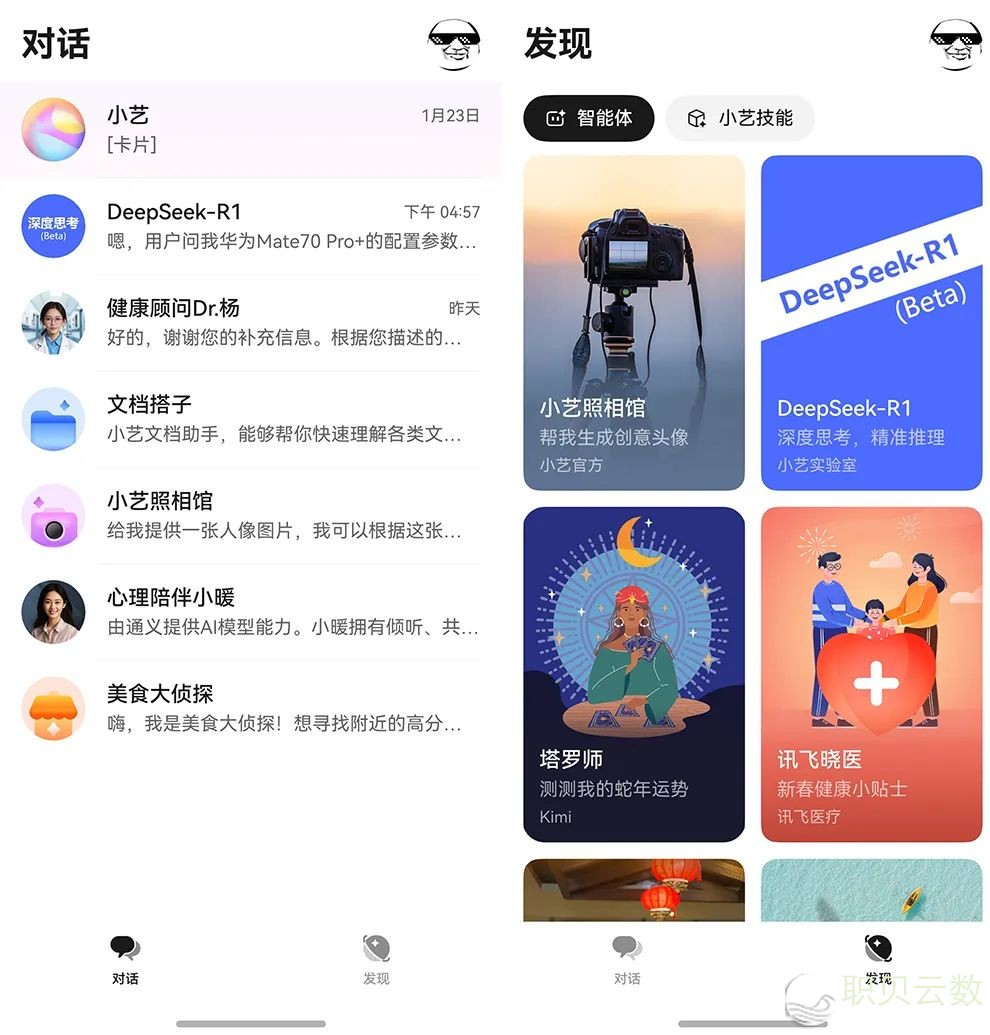Open the chat with 心理陪伴小暖

click(x=250, y=611)
